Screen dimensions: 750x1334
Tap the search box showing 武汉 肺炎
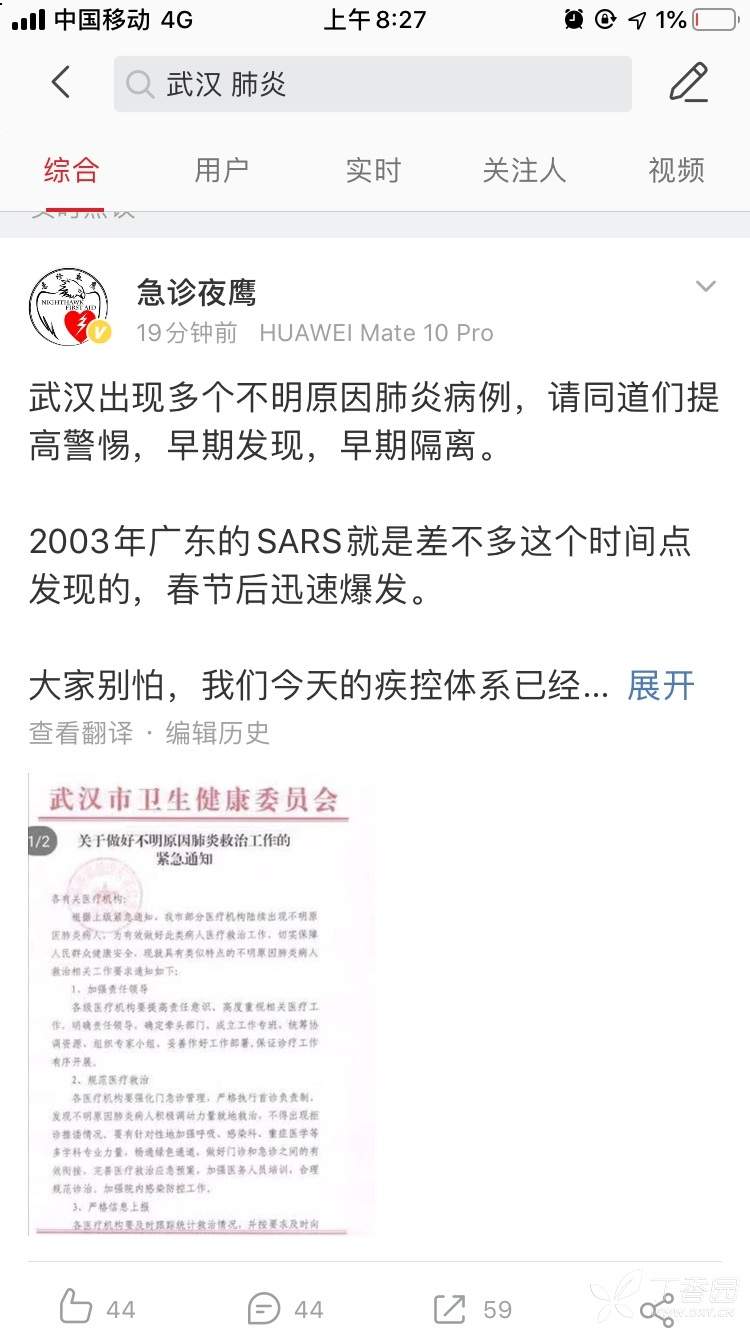tap(372, 84)
